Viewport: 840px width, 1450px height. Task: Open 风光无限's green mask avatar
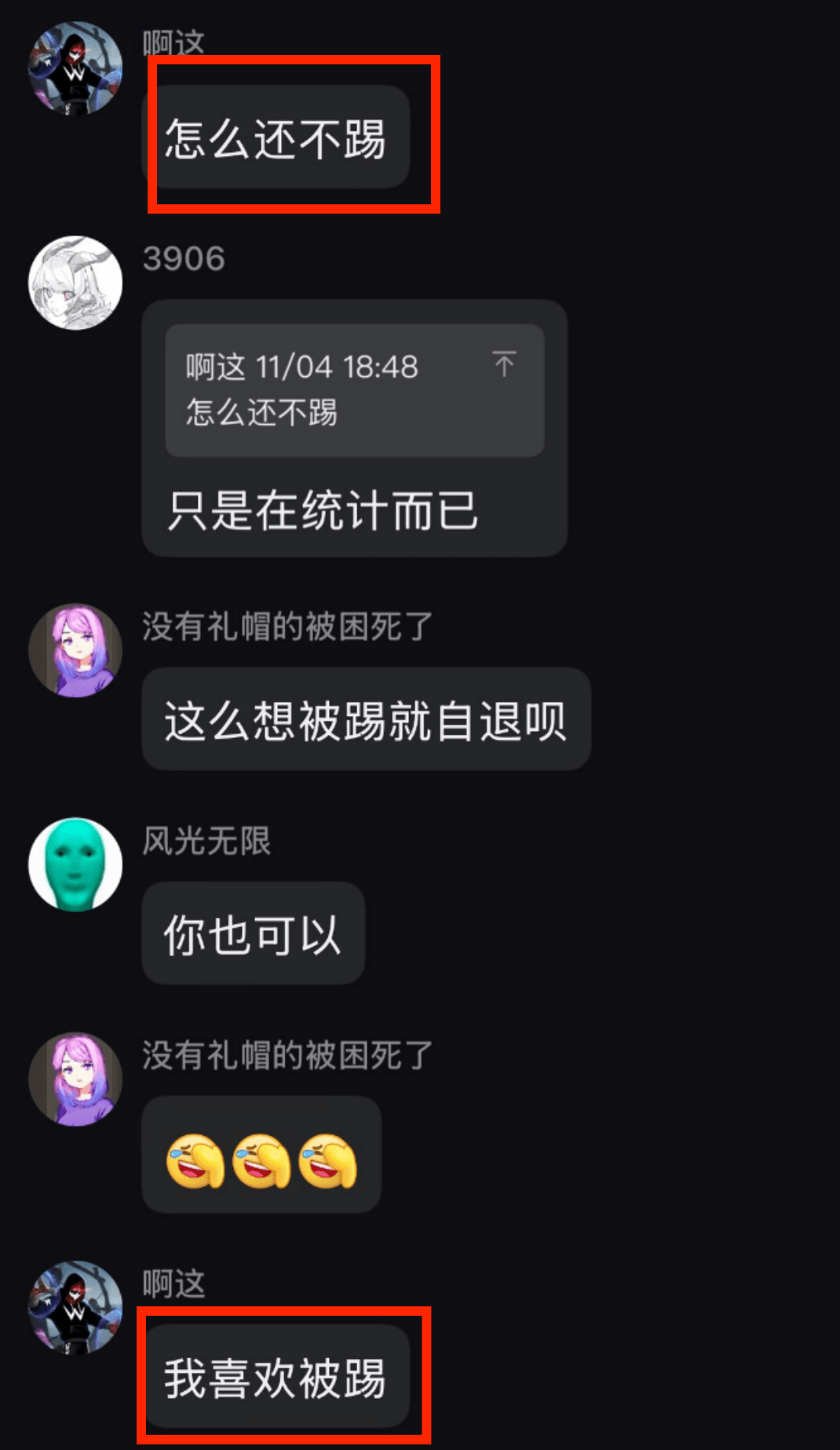(75, 864)
